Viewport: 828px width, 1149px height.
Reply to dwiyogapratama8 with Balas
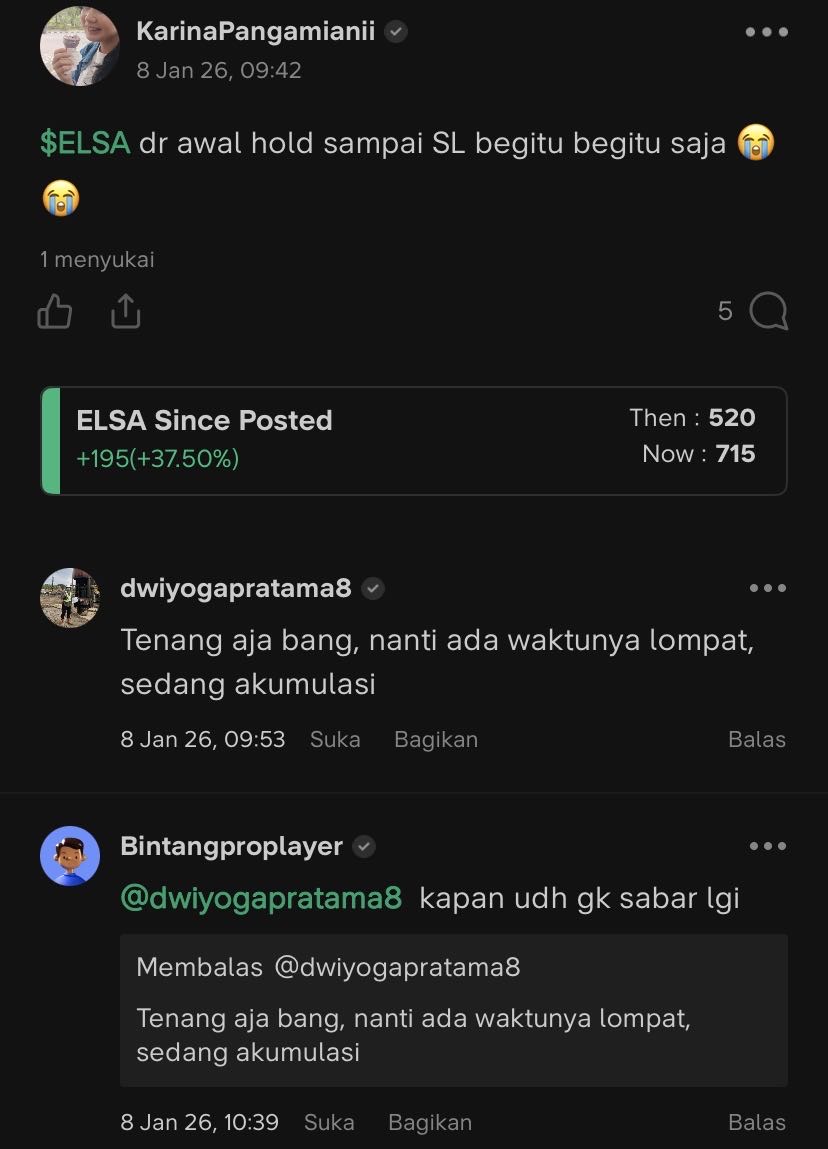[757, 740]
